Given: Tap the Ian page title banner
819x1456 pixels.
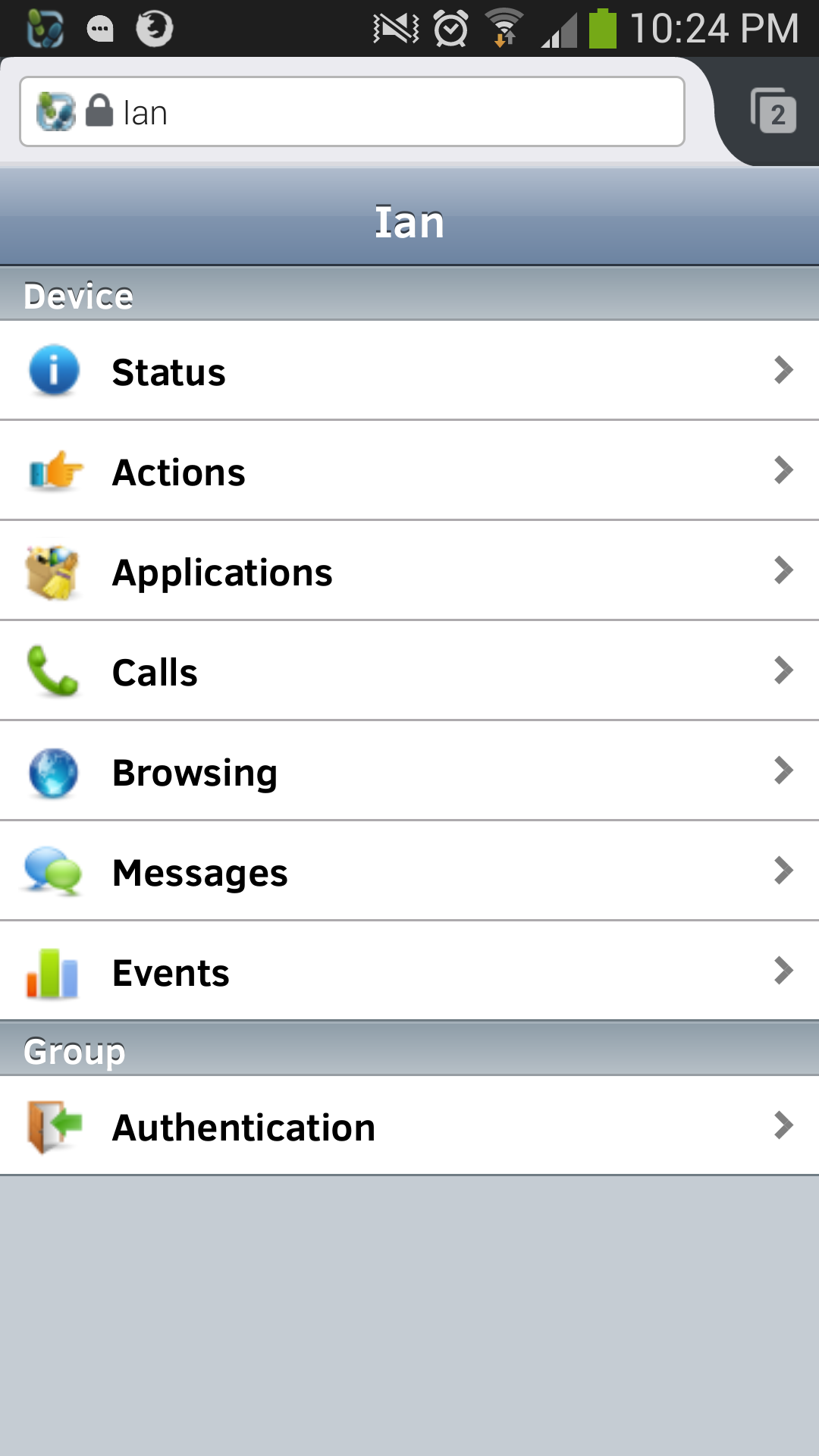Looking at the screenshot, I should [x=409, y=221].
